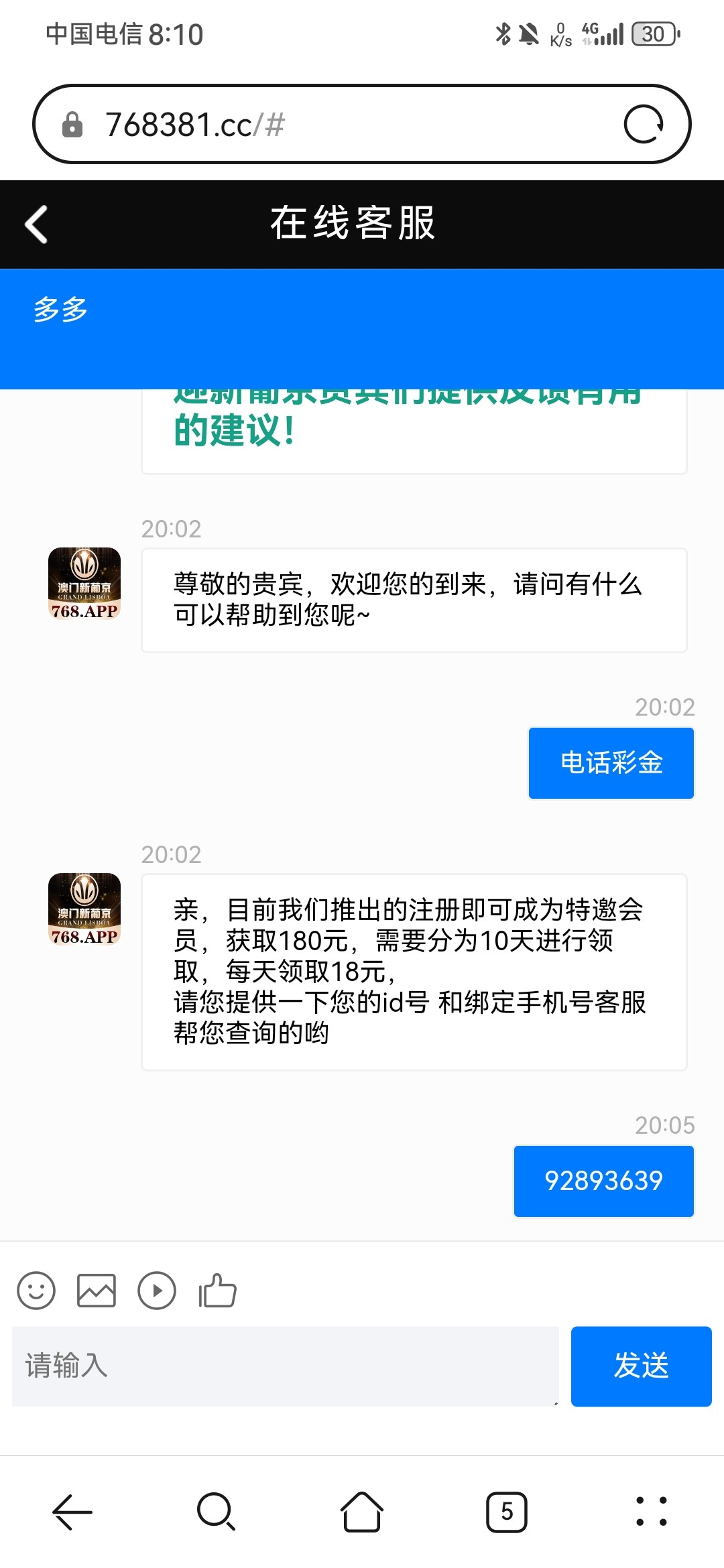Open the browser's search
Viewport: 724px width, 1568px height.
pyautogui.click(x=217, y=1512)
